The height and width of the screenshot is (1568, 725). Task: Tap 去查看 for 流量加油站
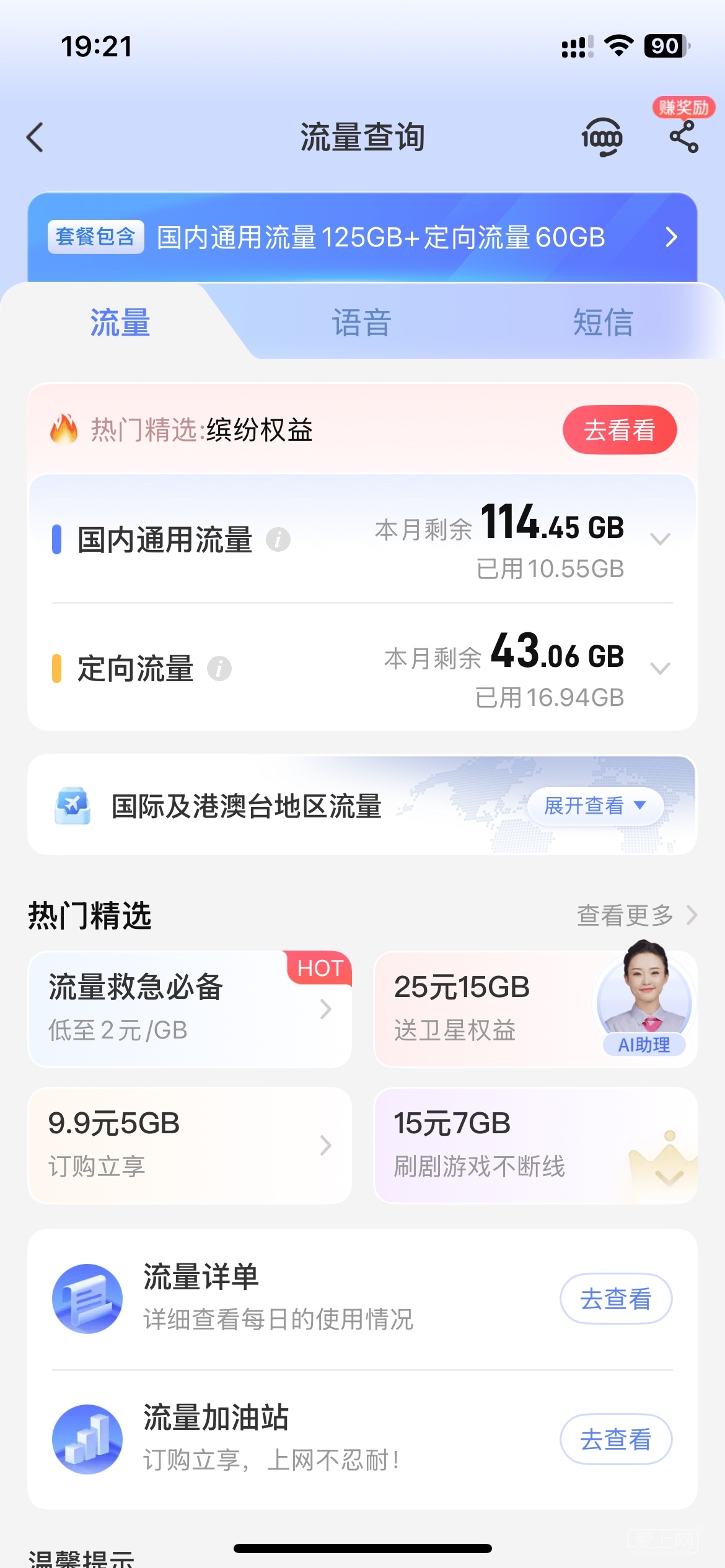615,1439
